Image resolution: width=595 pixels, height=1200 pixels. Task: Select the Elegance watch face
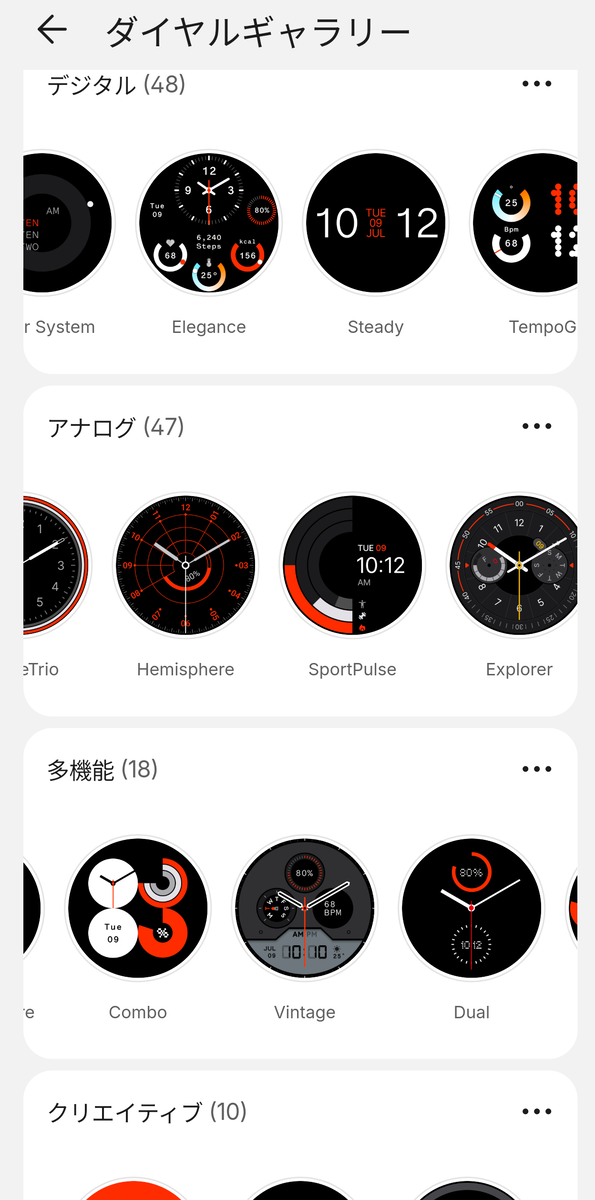click(208, 223)
